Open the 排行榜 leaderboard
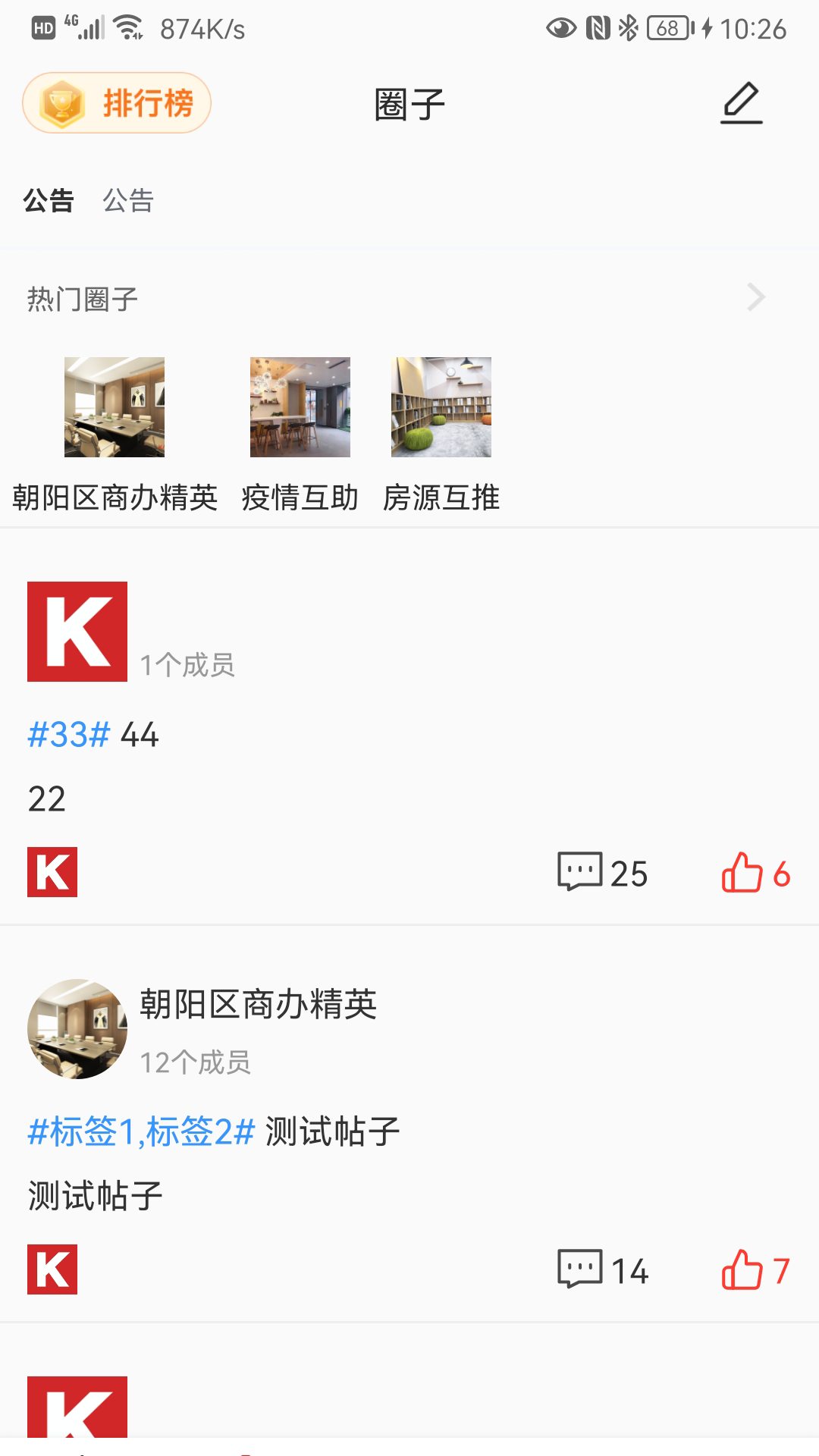The image size is (819, 1456). point(117,103)
